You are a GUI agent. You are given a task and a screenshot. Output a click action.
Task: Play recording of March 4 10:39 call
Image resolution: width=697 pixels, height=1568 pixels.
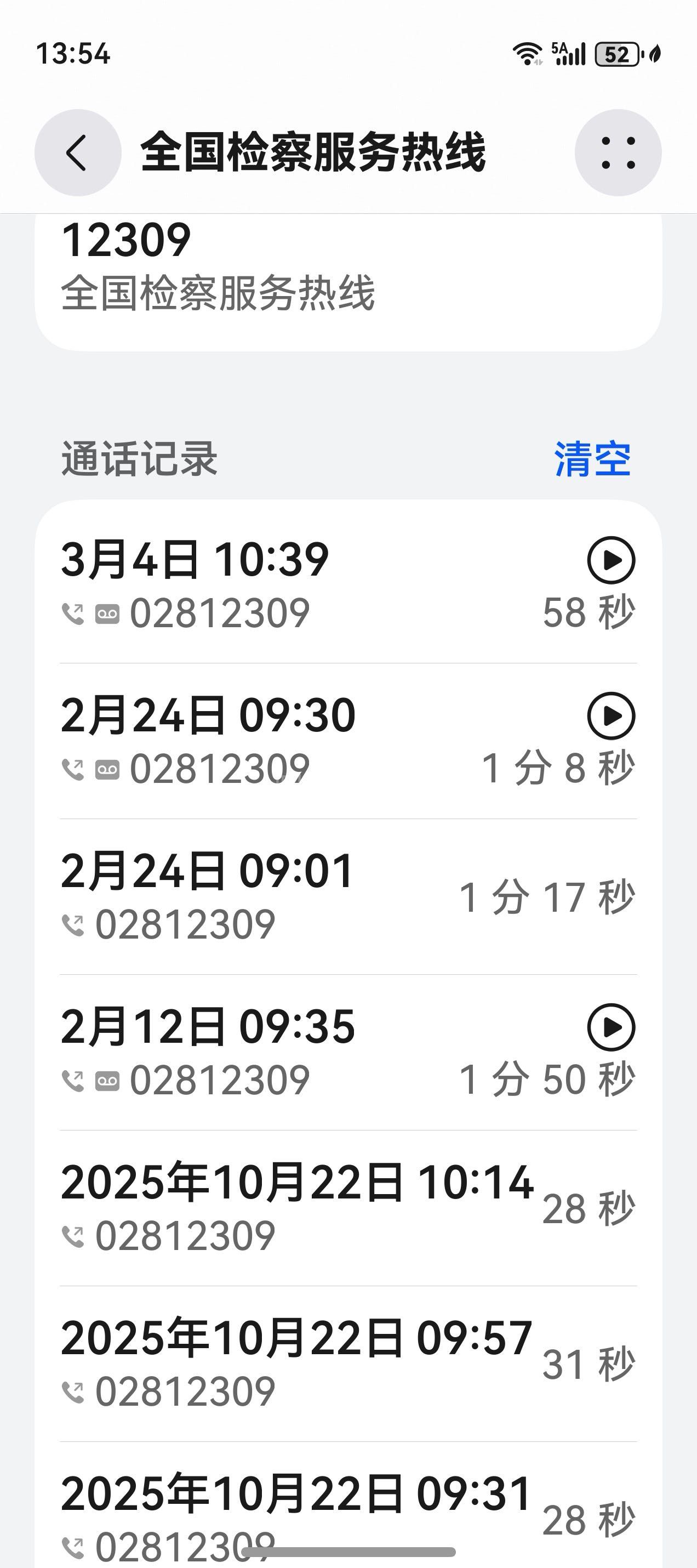pyautogui.click(x=610, y=560)
